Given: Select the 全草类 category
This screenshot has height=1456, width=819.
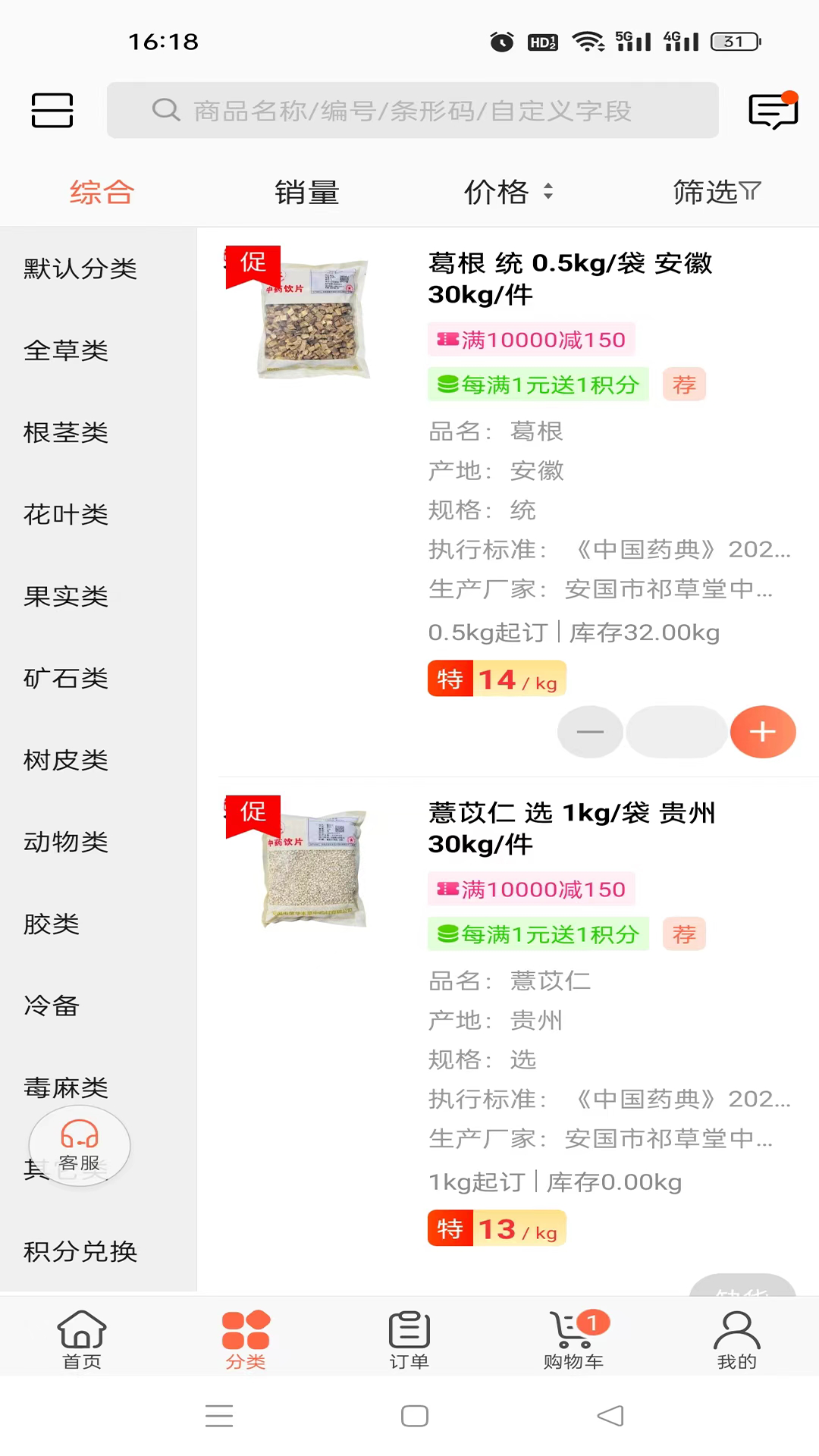Looking at the screenshot, I should (x=66, y=350).
